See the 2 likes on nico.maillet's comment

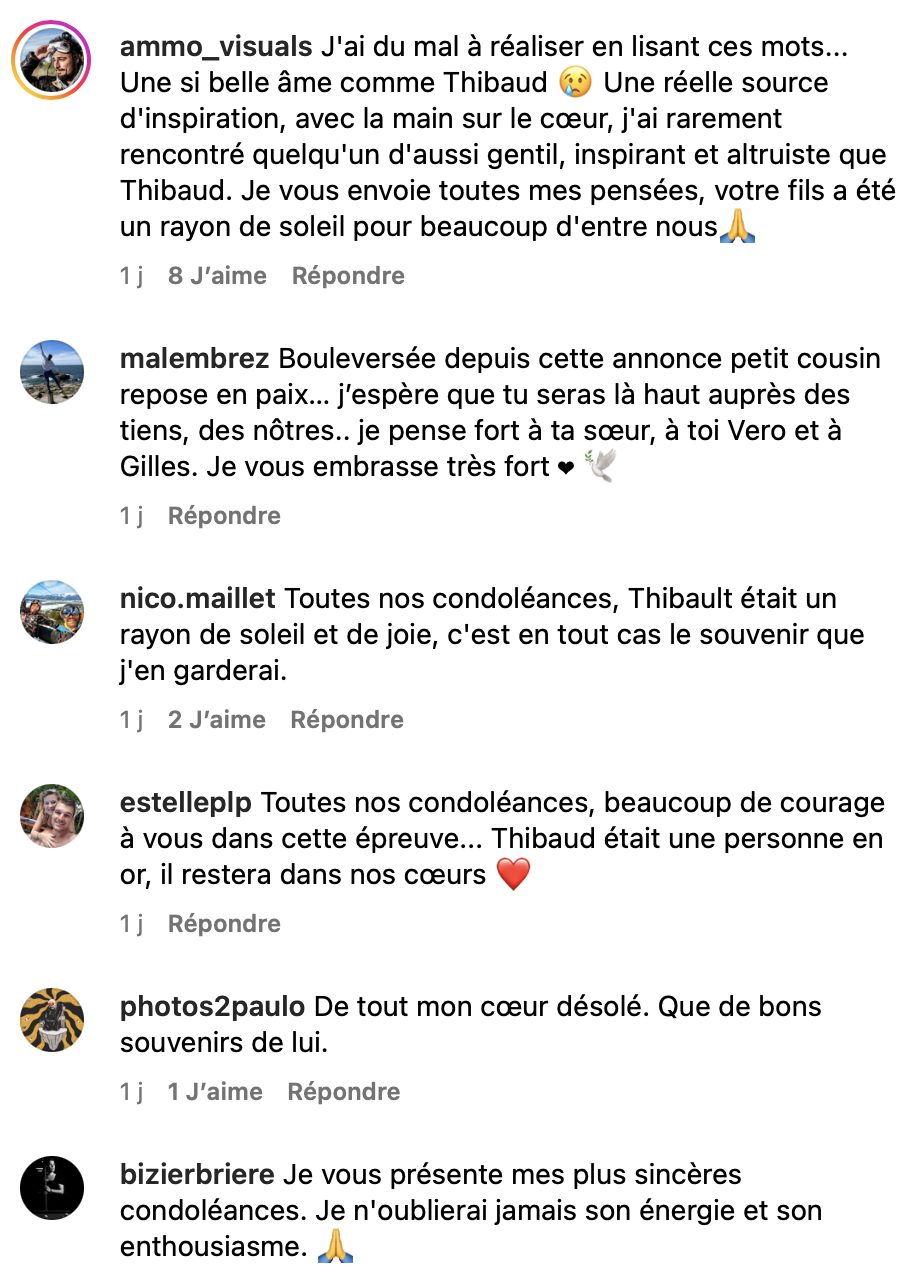pos(217,720)
